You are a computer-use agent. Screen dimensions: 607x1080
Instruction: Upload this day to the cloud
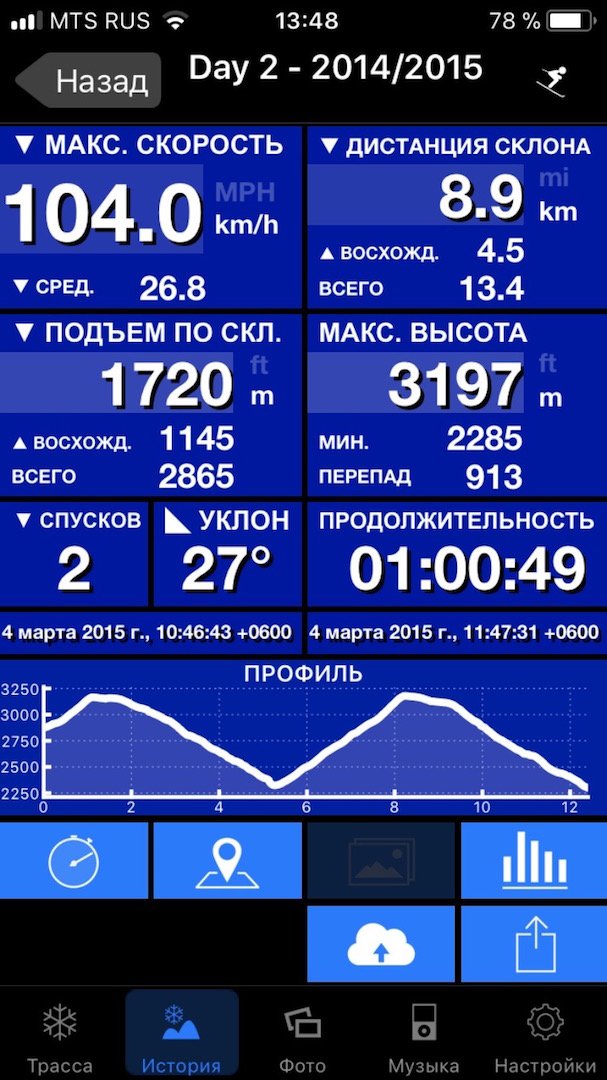(x=380, y=943)
